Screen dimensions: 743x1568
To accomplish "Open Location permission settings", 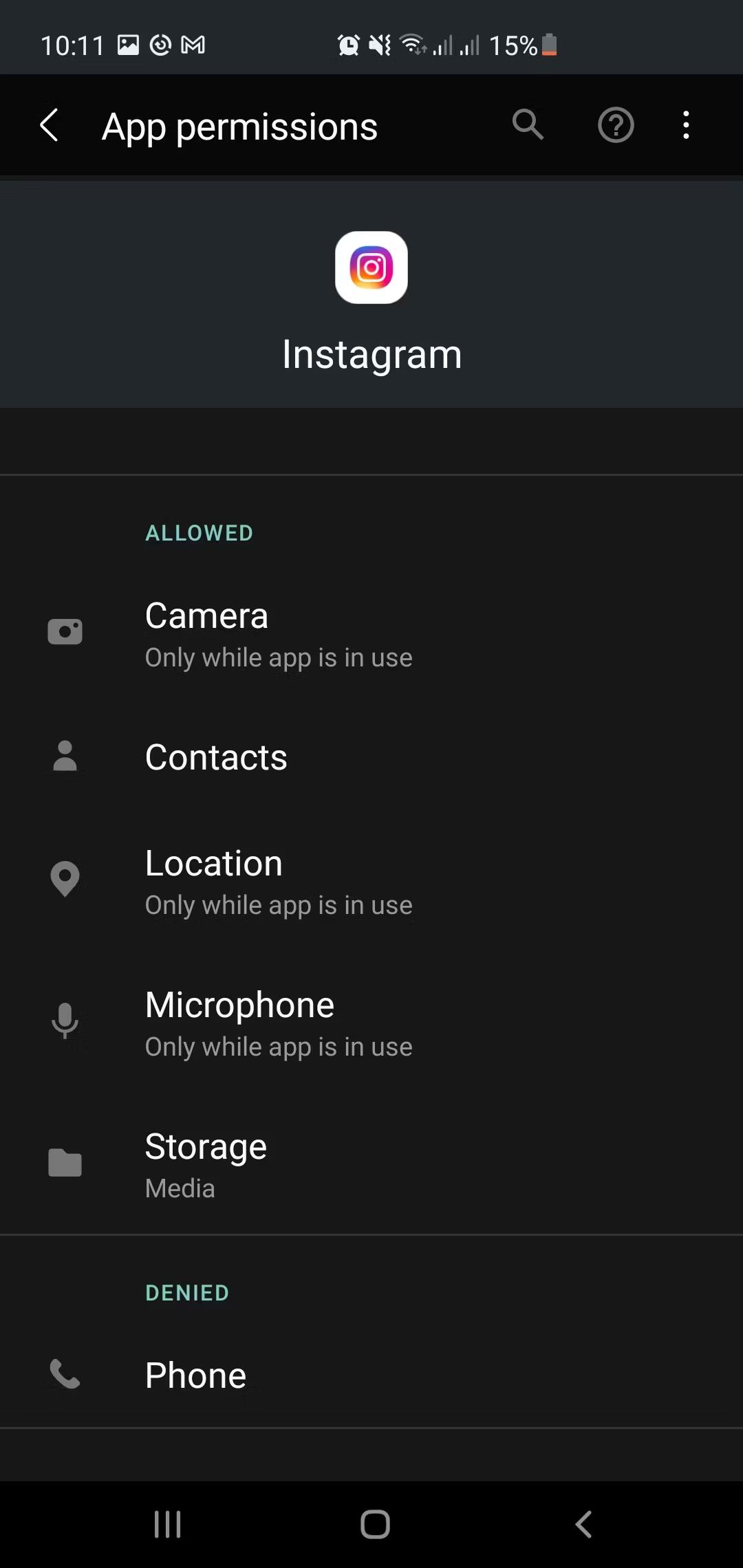I will [x=371, y=881].
